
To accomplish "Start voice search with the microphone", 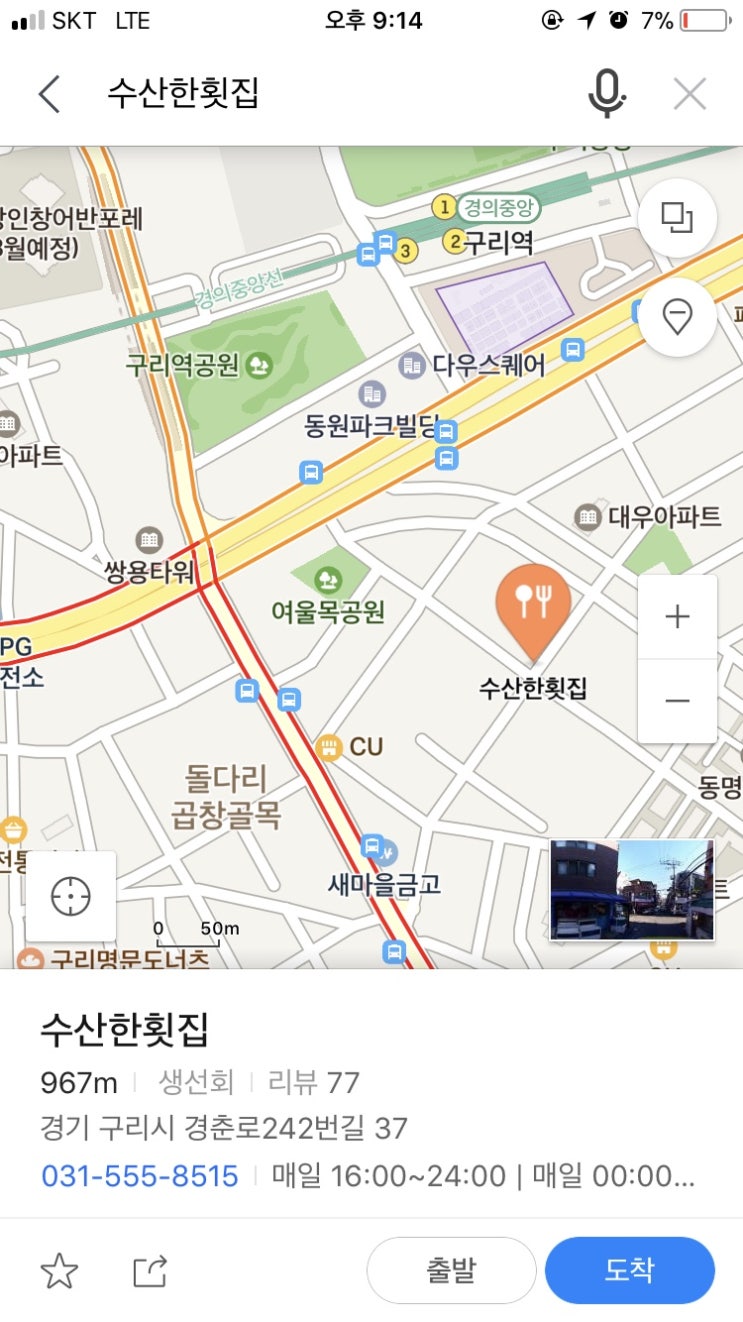I will click(x=606, y=95).
